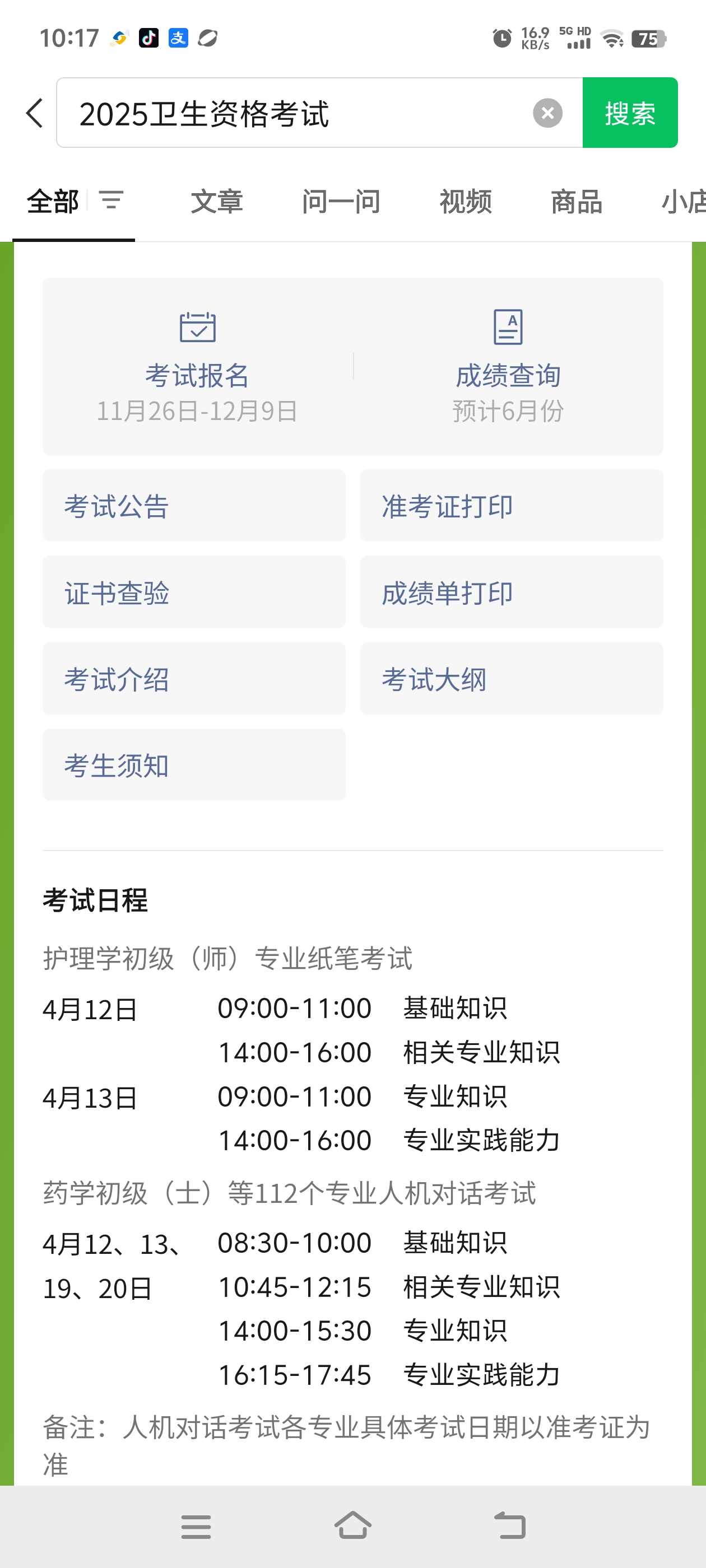This screenshot has width=706, height=1568.
Task: Open 准考证打印
Action: [511, 505]
